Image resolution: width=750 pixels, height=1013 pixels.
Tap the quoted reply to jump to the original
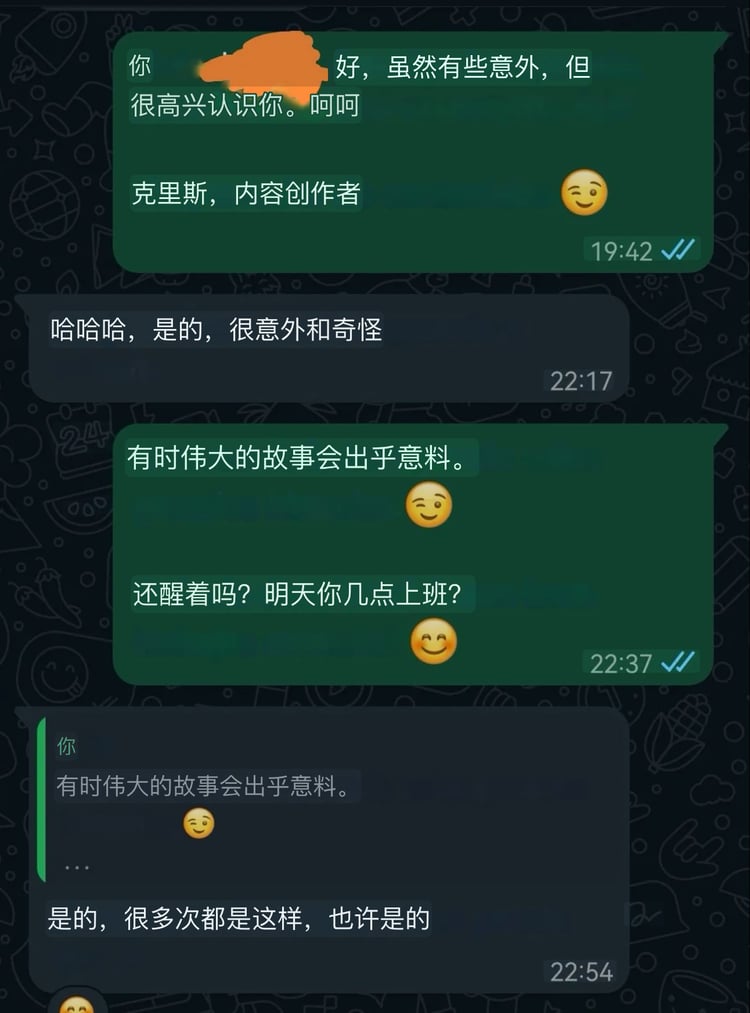tap(300, 800)
